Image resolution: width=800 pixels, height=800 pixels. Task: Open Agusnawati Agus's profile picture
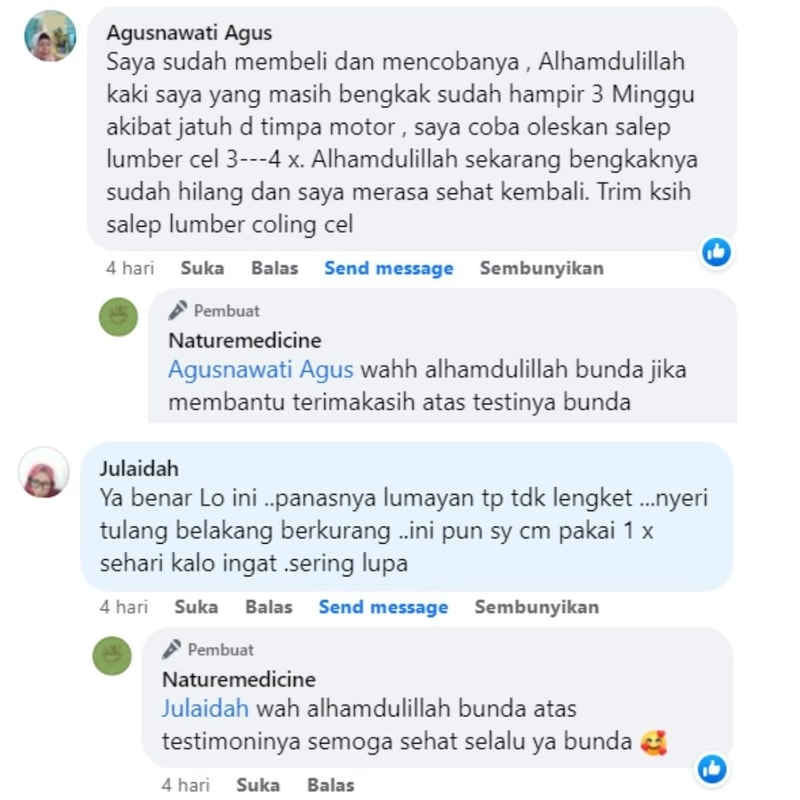coord(50,37)
